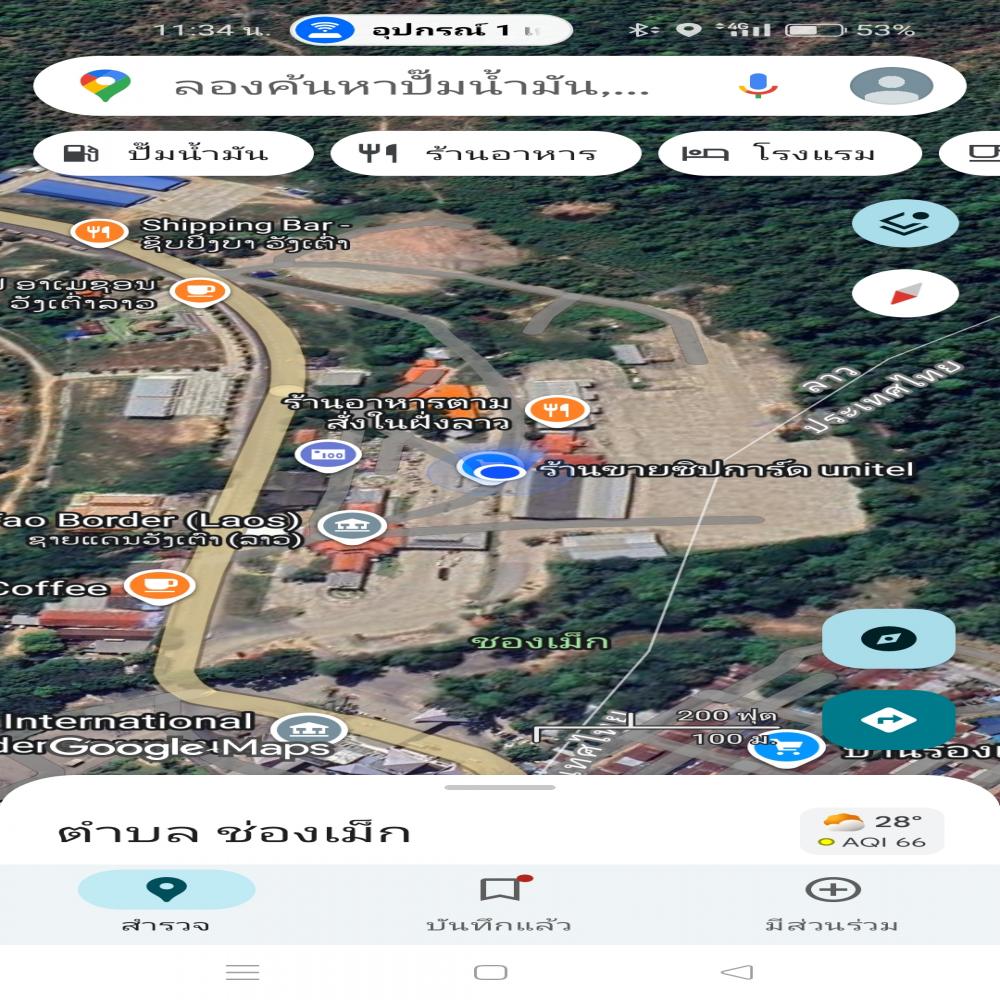Open the weather and AQI 66 card
1000x1000 pixels.
pyautogui.click(x=871, y=832)
